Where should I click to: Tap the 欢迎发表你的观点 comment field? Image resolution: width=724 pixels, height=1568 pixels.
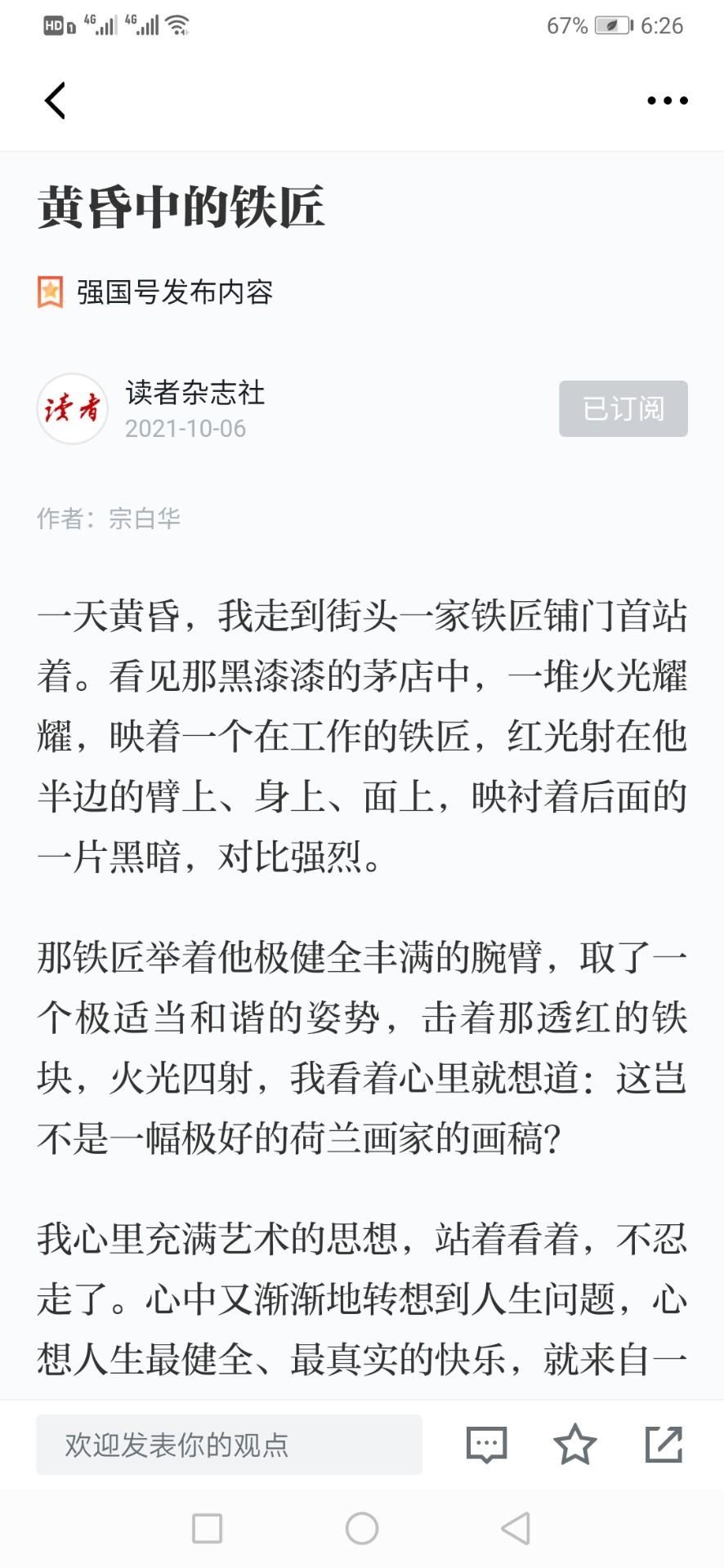pos(229,1445)
